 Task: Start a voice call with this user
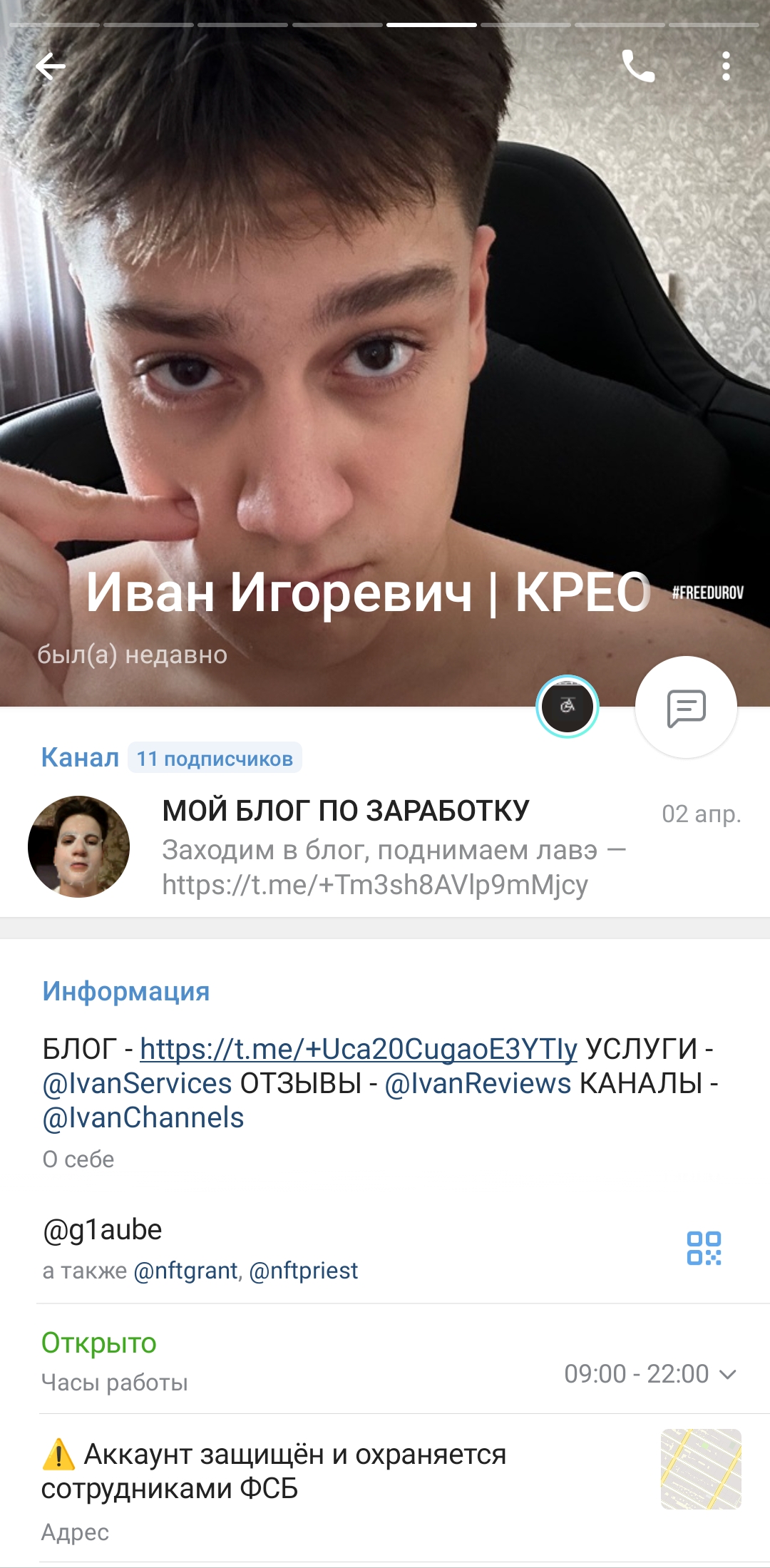pyautogui.click(x=638, y=66)
